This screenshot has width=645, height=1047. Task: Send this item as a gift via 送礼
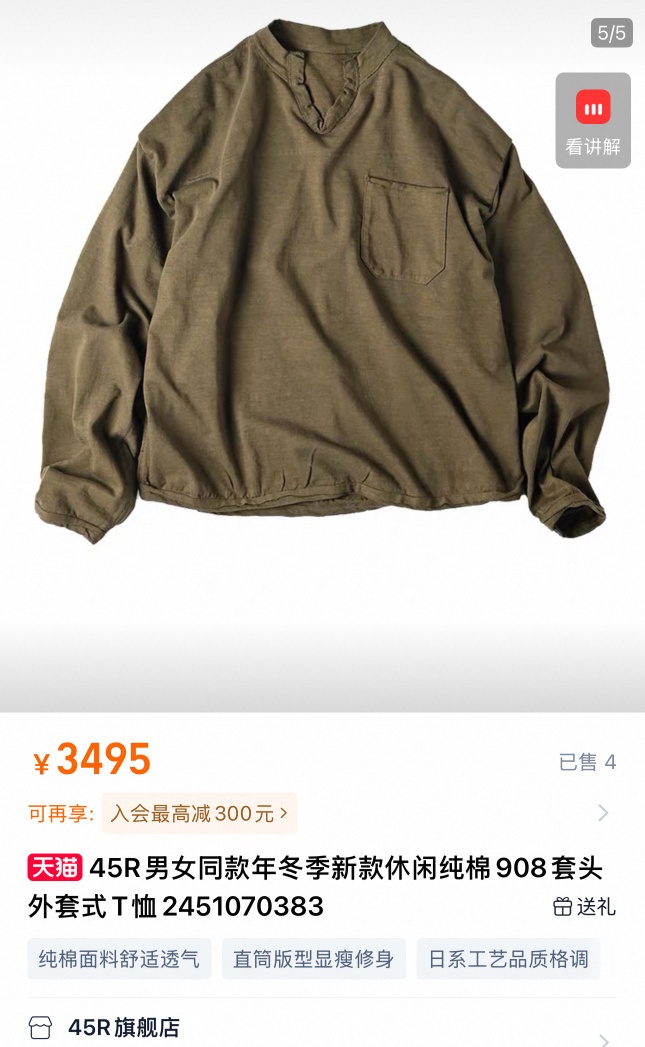click(584, 906)
